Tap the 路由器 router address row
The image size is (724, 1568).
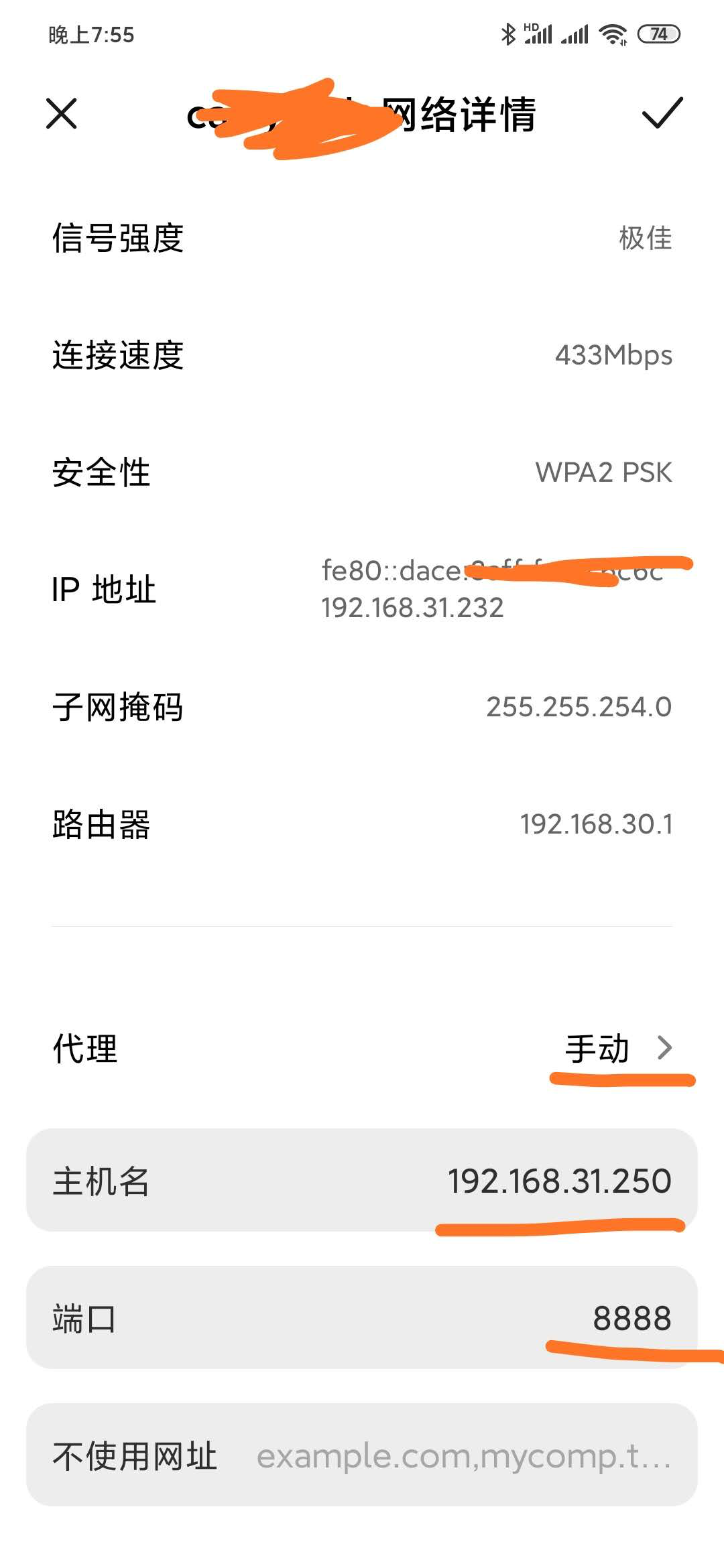[x=362, y=826]
